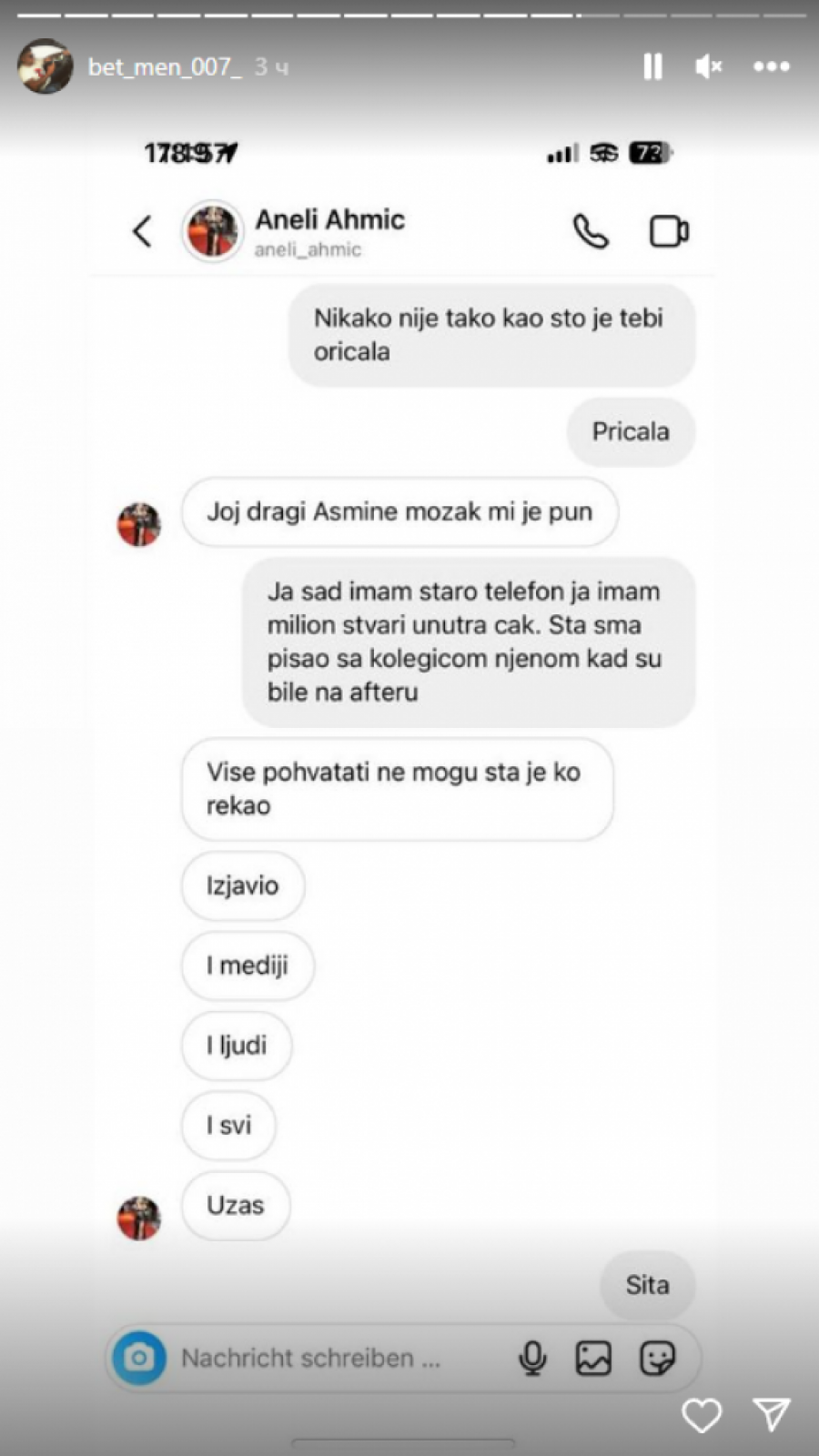The image size is (819, 1456).
Task: Tap the story author's profile picture
Action: click(x=45, y=66)
